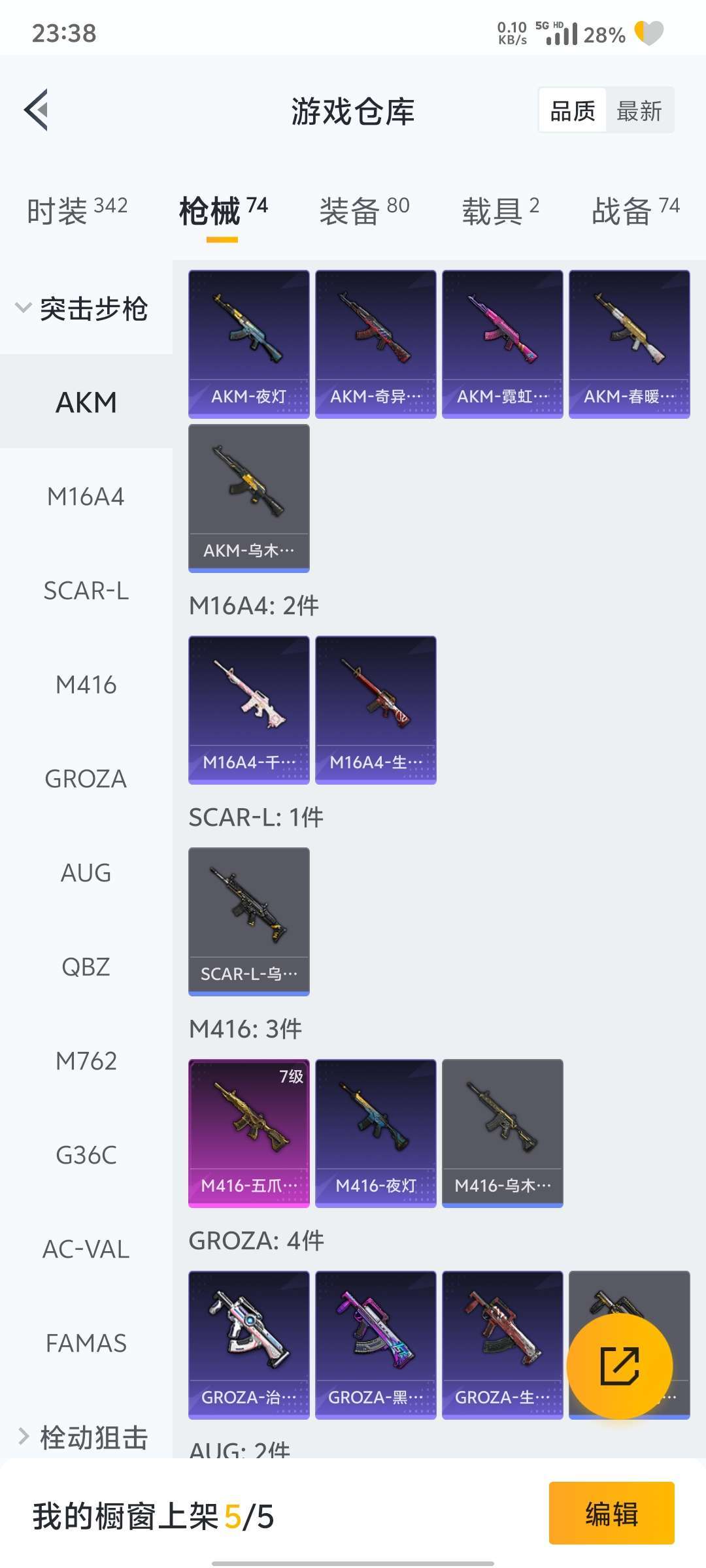Open the GROZA-治 skin card
Screen dimensions: 706x1568
tap(249, 1345)
